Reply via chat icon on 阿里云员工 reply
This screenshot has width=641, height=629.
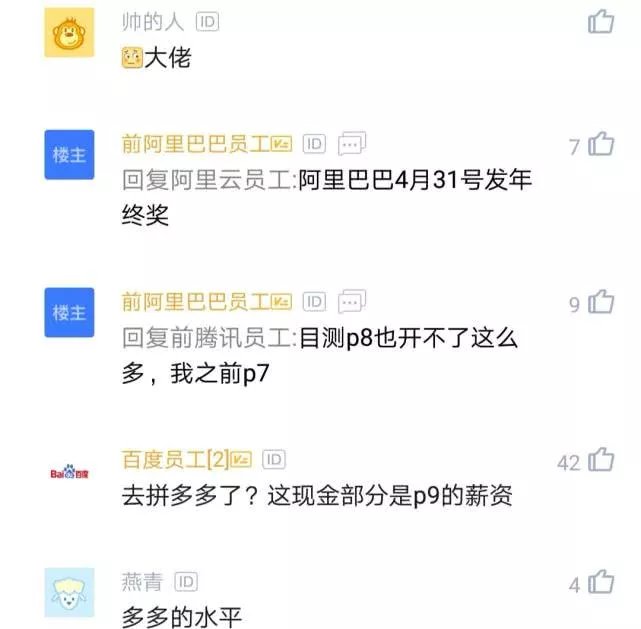(x=352, y=144)
